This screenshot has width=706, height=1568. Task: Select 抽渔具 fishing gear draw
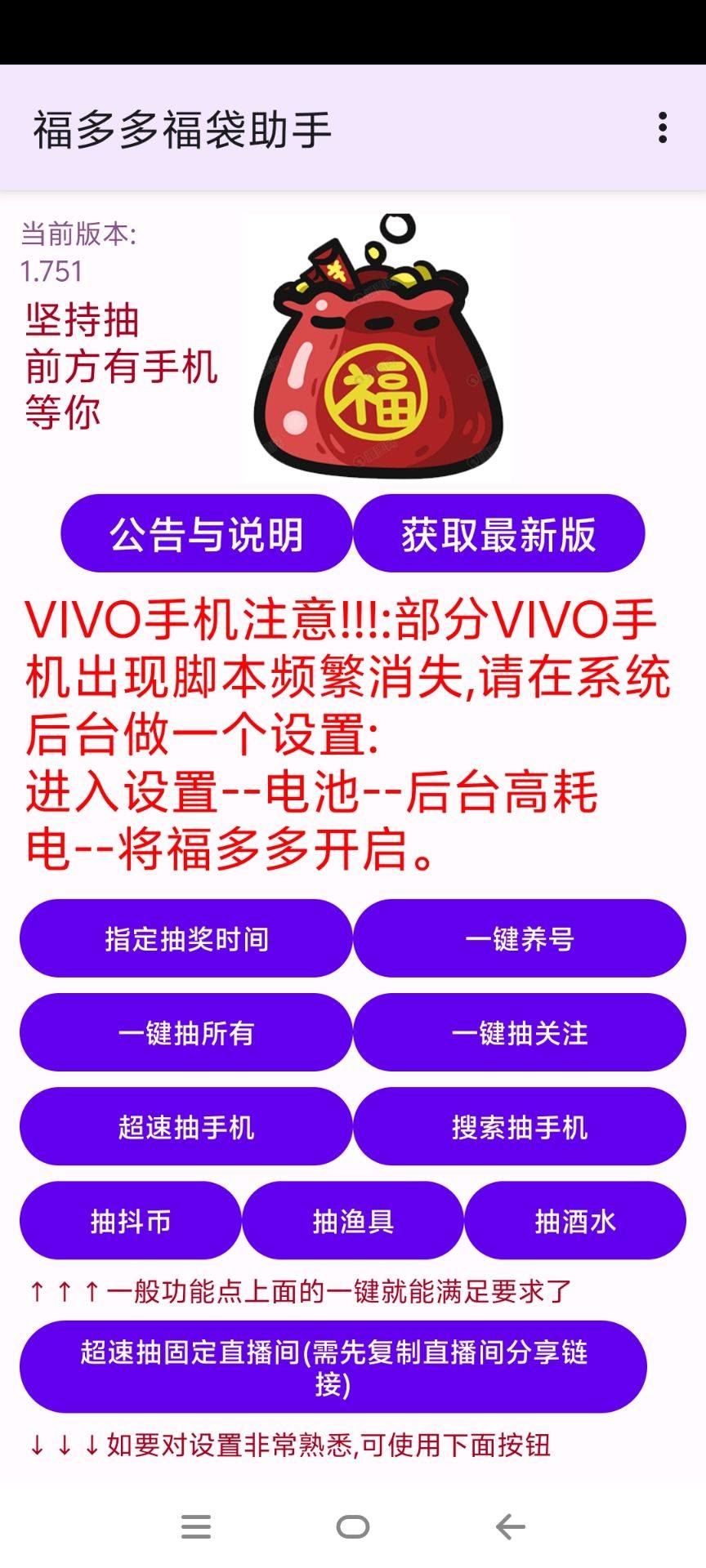click(x=353, y=1221)
